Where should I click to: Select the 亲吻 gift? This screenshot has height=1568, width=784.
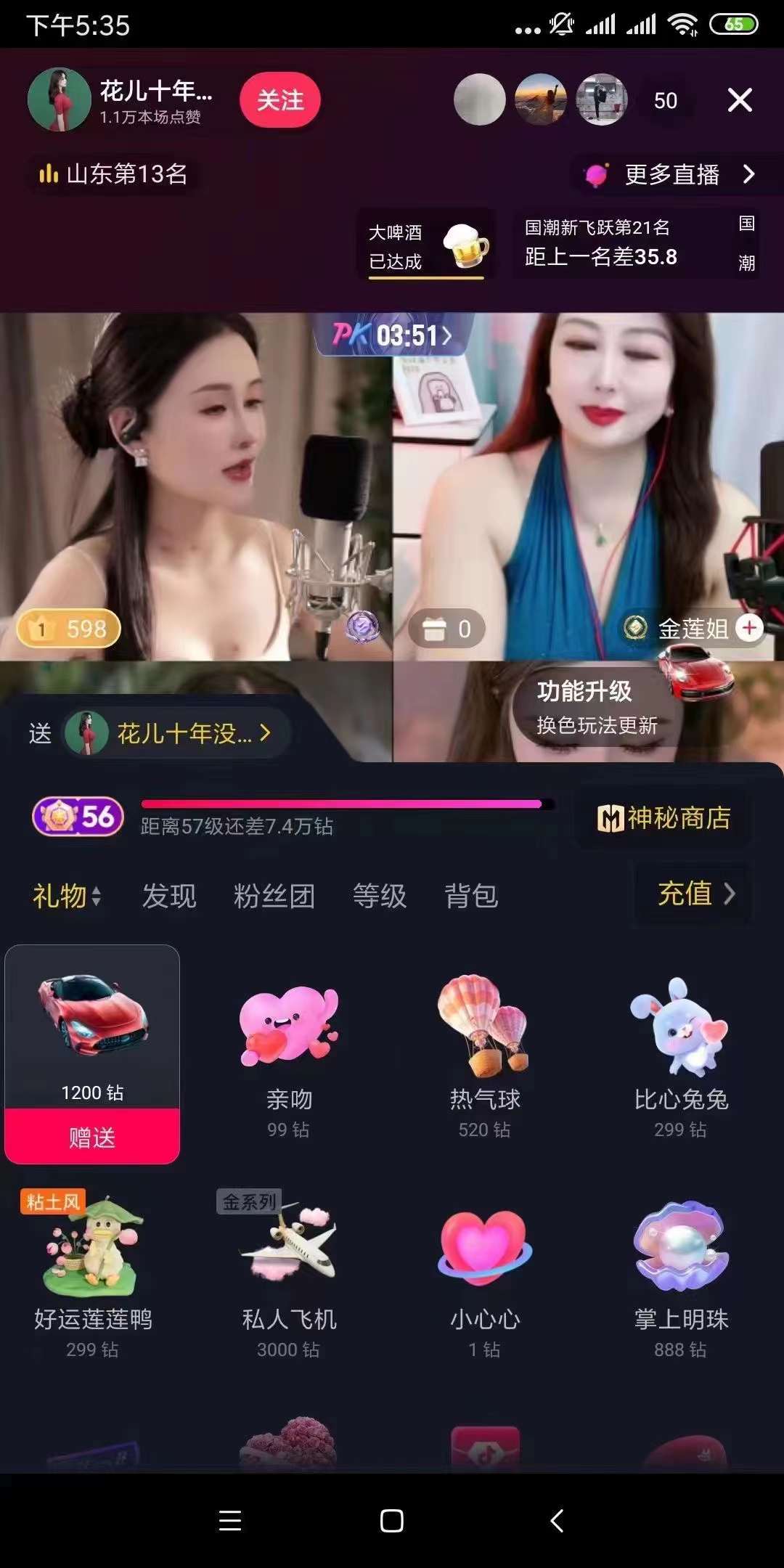[289, 1053]
